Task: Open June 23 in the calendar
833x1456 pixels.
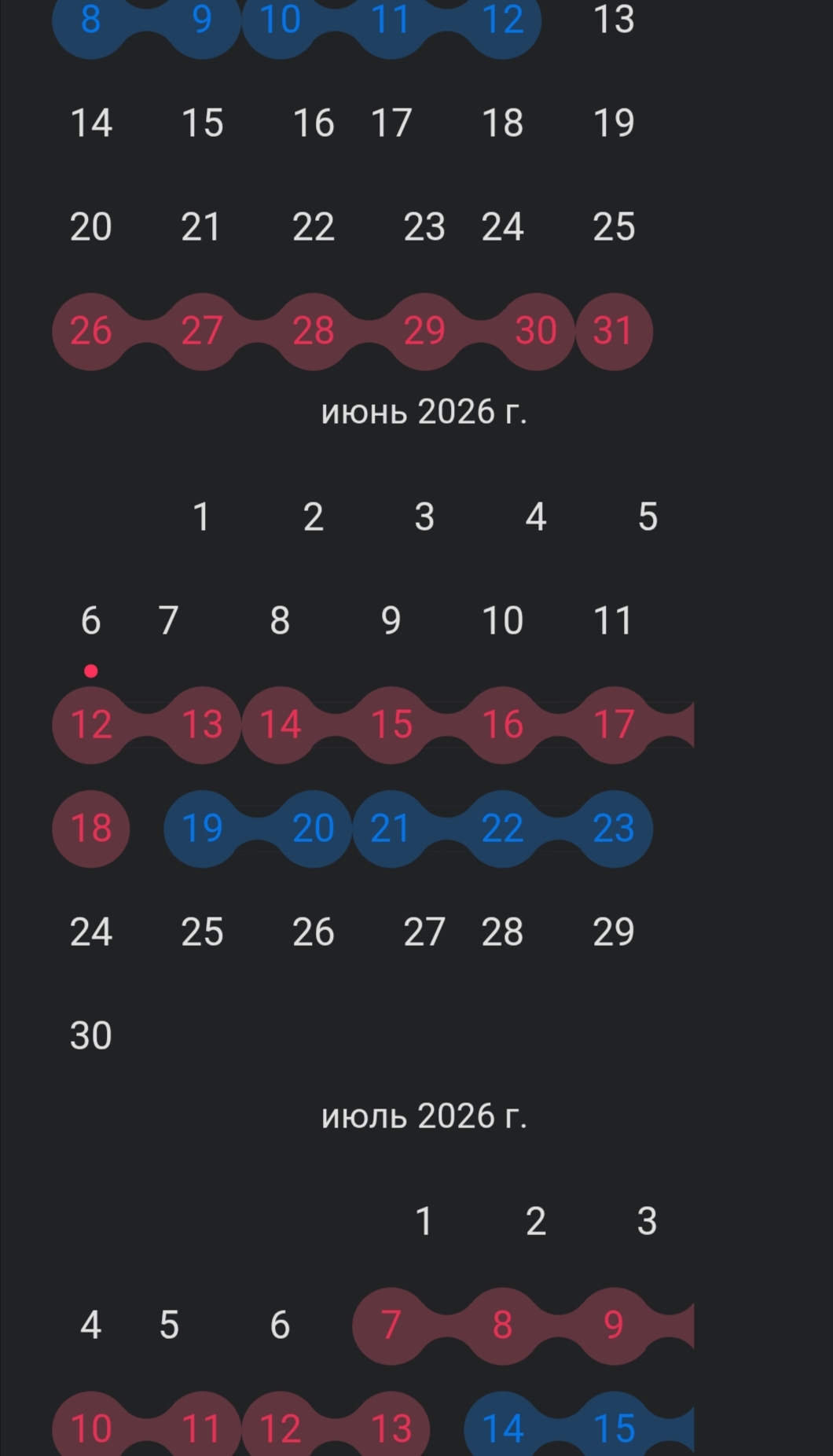Action: (614, 829)
